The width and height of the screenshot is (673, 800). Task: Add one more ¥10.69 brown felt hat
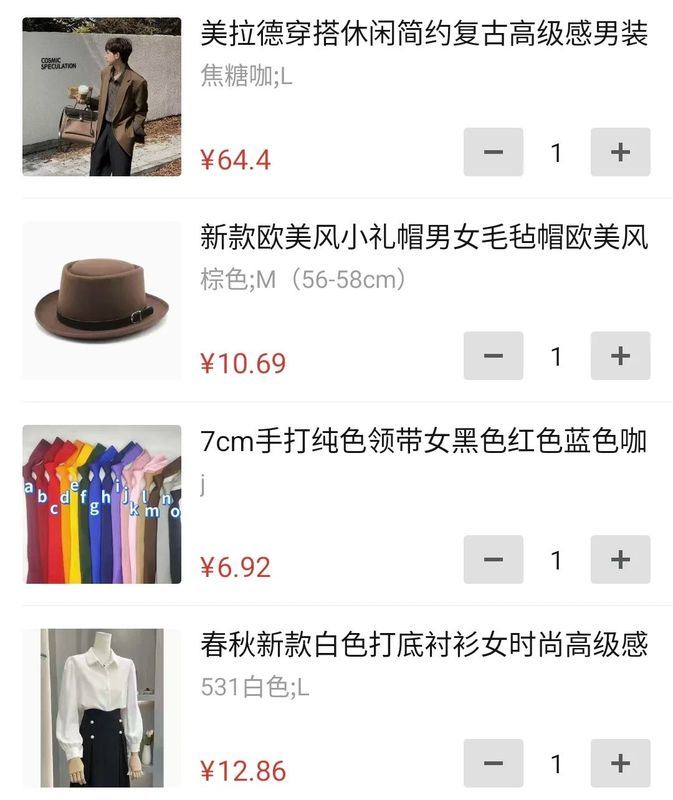click(x=620, y=356)
